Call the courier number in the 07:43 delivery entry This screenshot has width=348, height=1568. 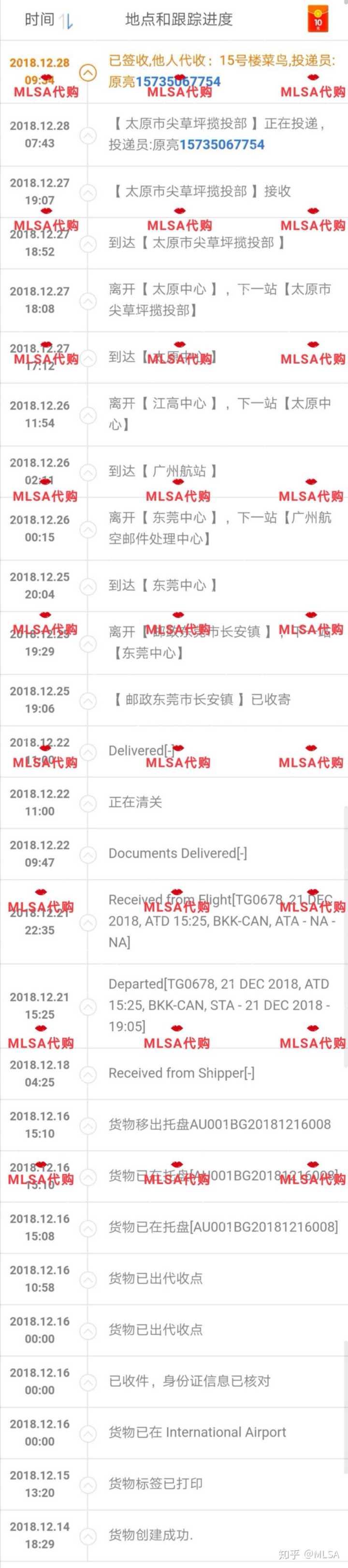(x=221, y=145)
